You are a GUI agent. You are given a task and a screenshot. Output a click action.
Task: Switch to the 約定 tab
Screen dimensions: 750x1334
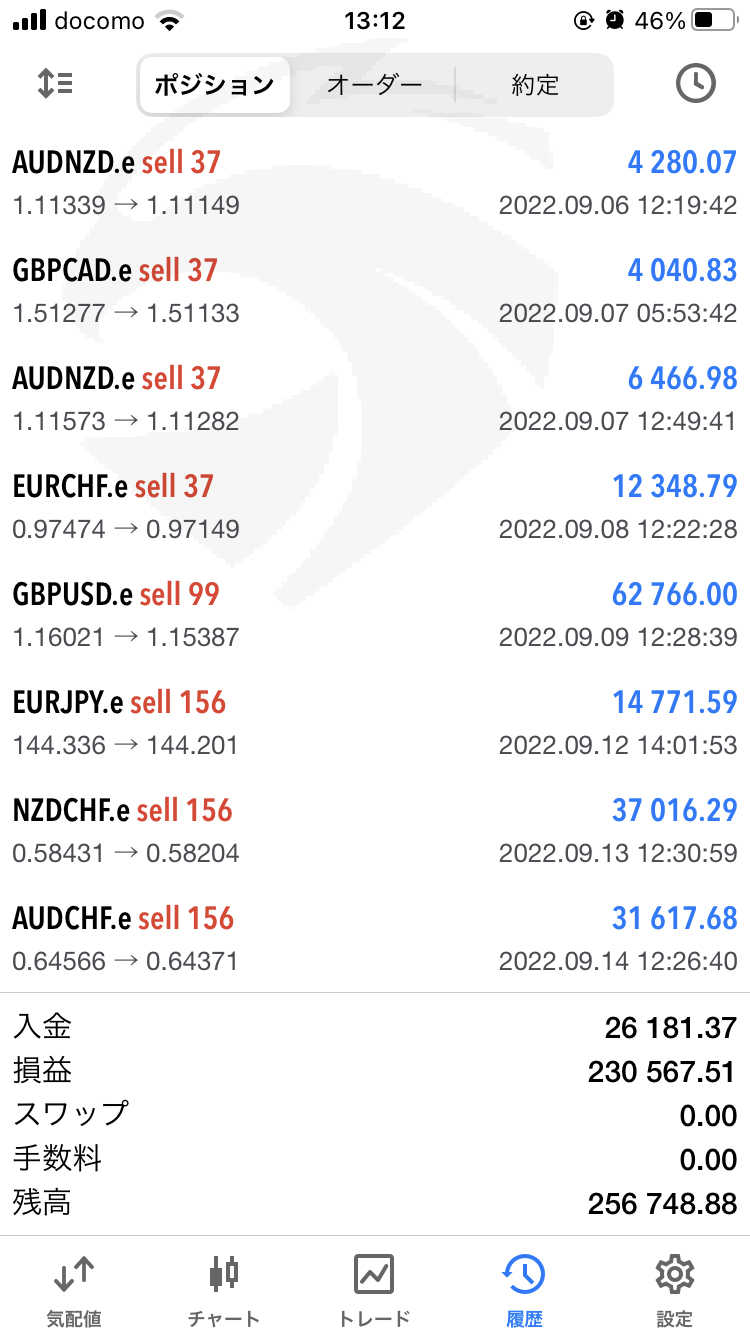click(x=535, y=85)
